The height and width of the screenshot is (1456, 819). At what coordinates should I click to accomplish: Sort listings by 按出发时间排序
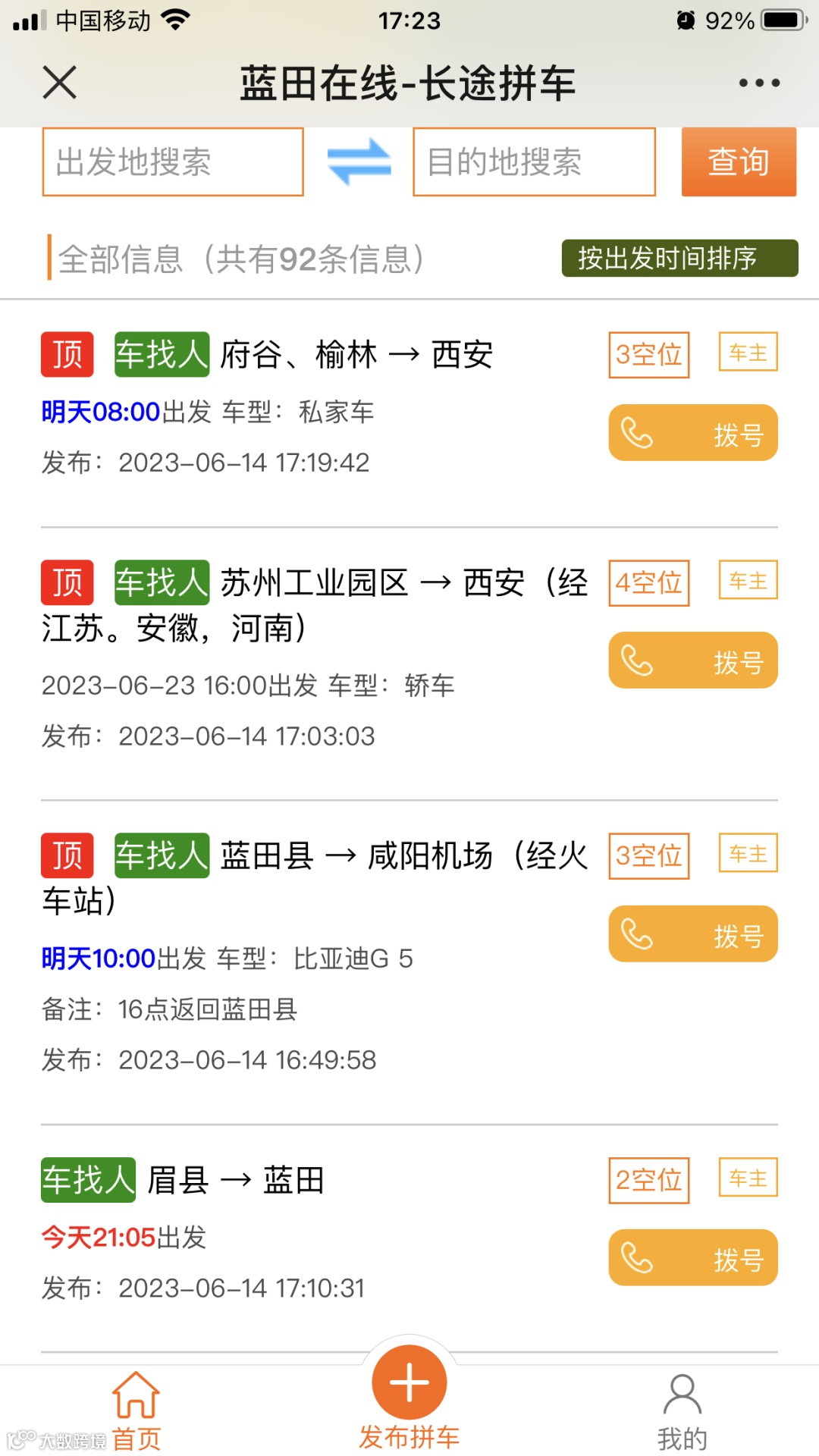[x=679, y=259]
